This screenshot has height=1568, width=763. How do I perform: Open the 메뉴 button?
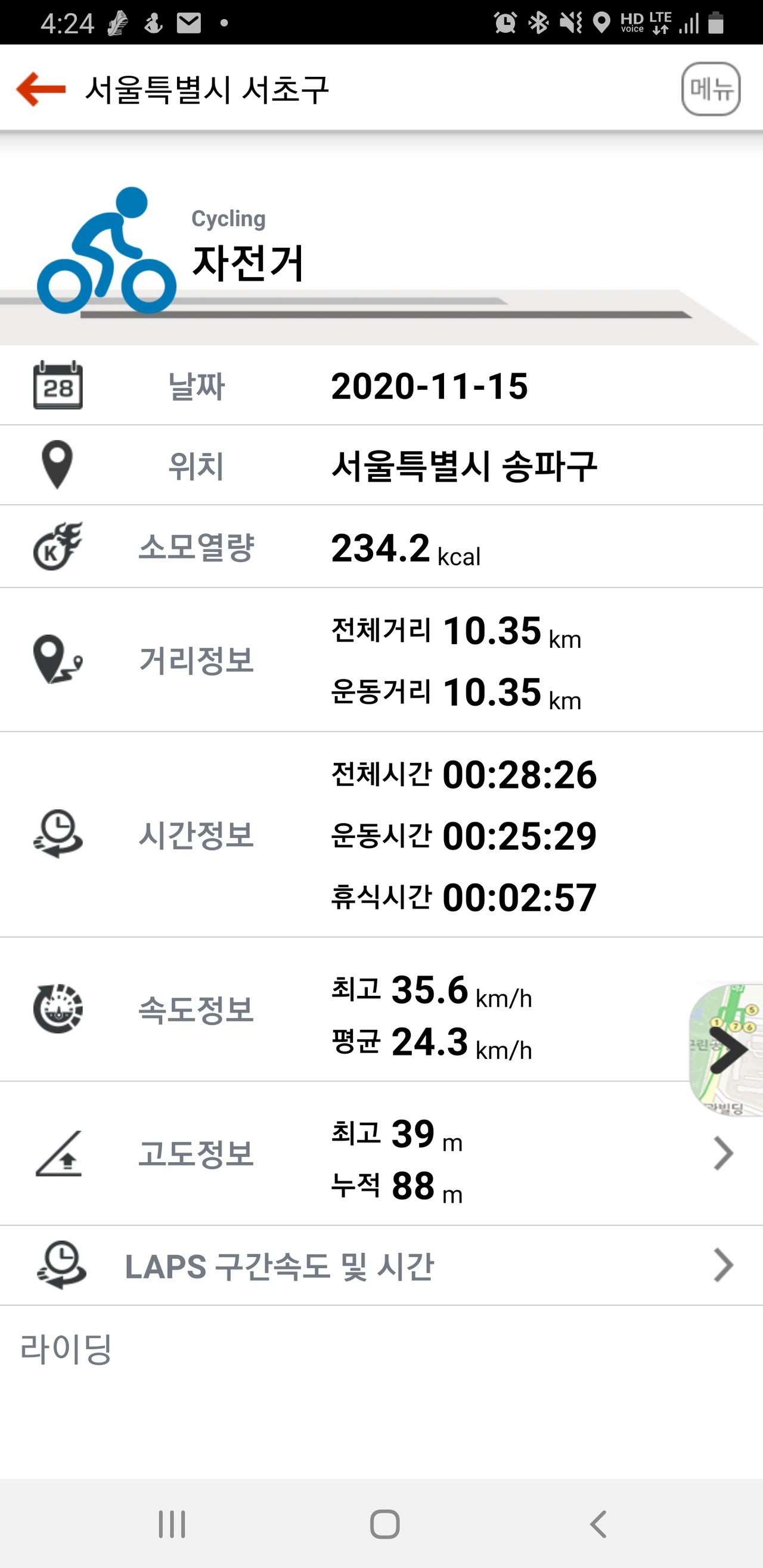[710, 89]
